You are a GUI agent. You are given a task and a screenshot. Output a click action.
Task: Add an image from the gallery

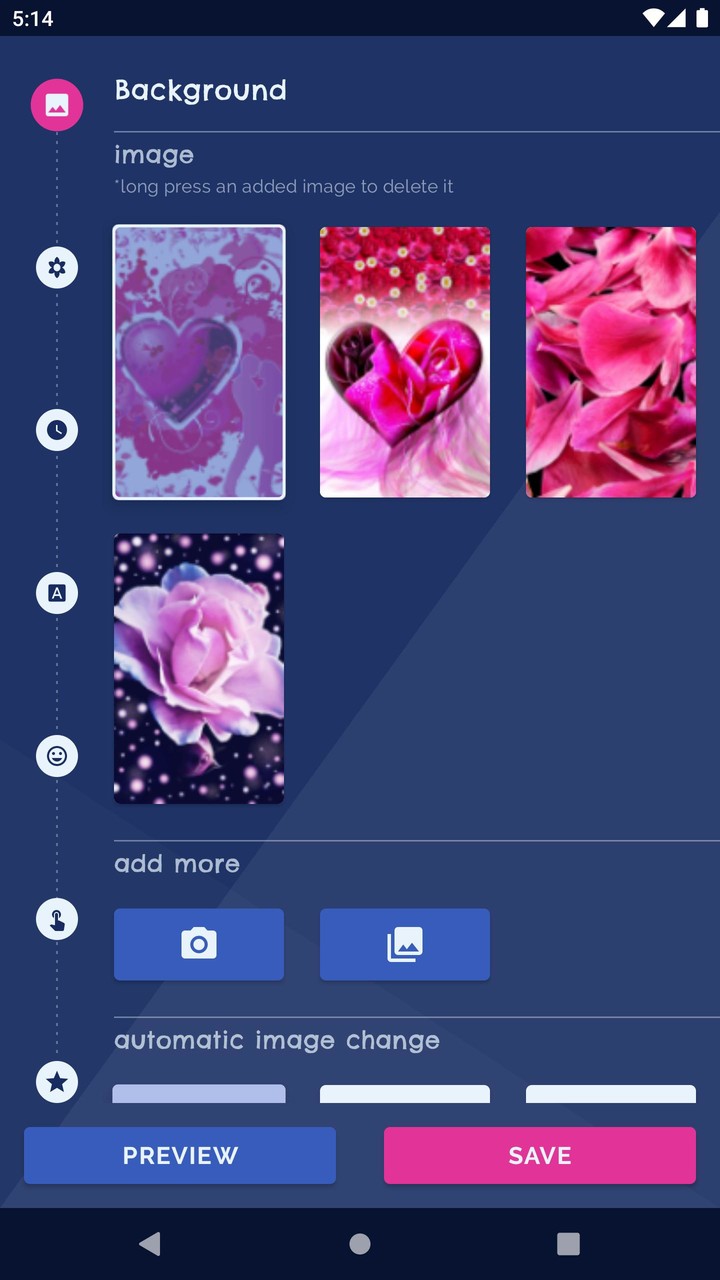tap(404, 943)
